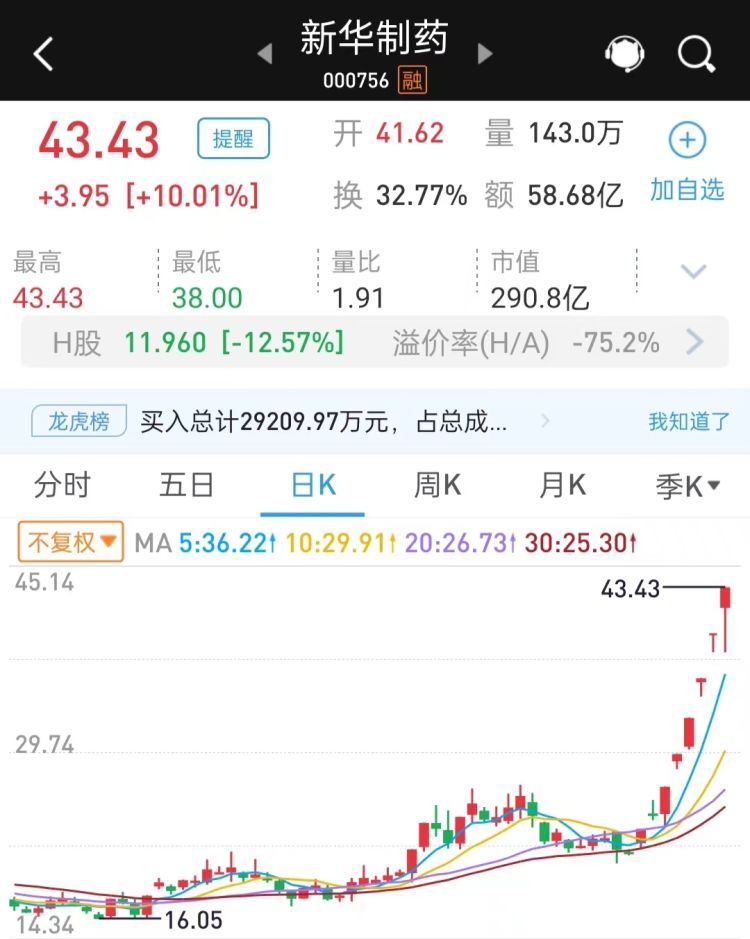Viewport: 750px width, 939px height.
Task: Switch to the next stock with right arrow
Action: pos(485,53)
